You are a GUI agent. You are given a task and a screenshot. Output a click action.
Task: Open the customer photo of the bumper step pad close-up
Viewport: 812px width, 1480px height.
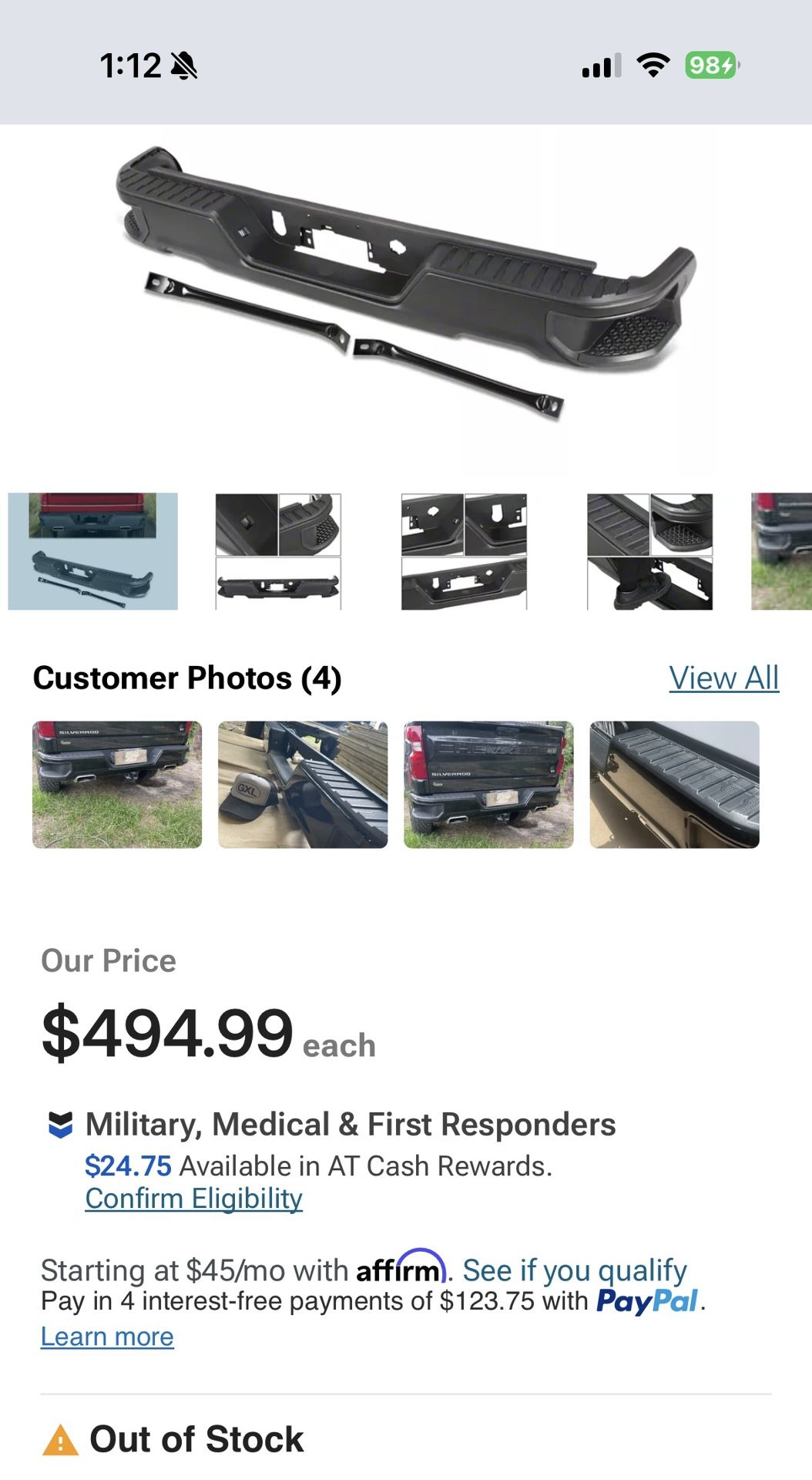pyautogui.click(x=674, y=785)
